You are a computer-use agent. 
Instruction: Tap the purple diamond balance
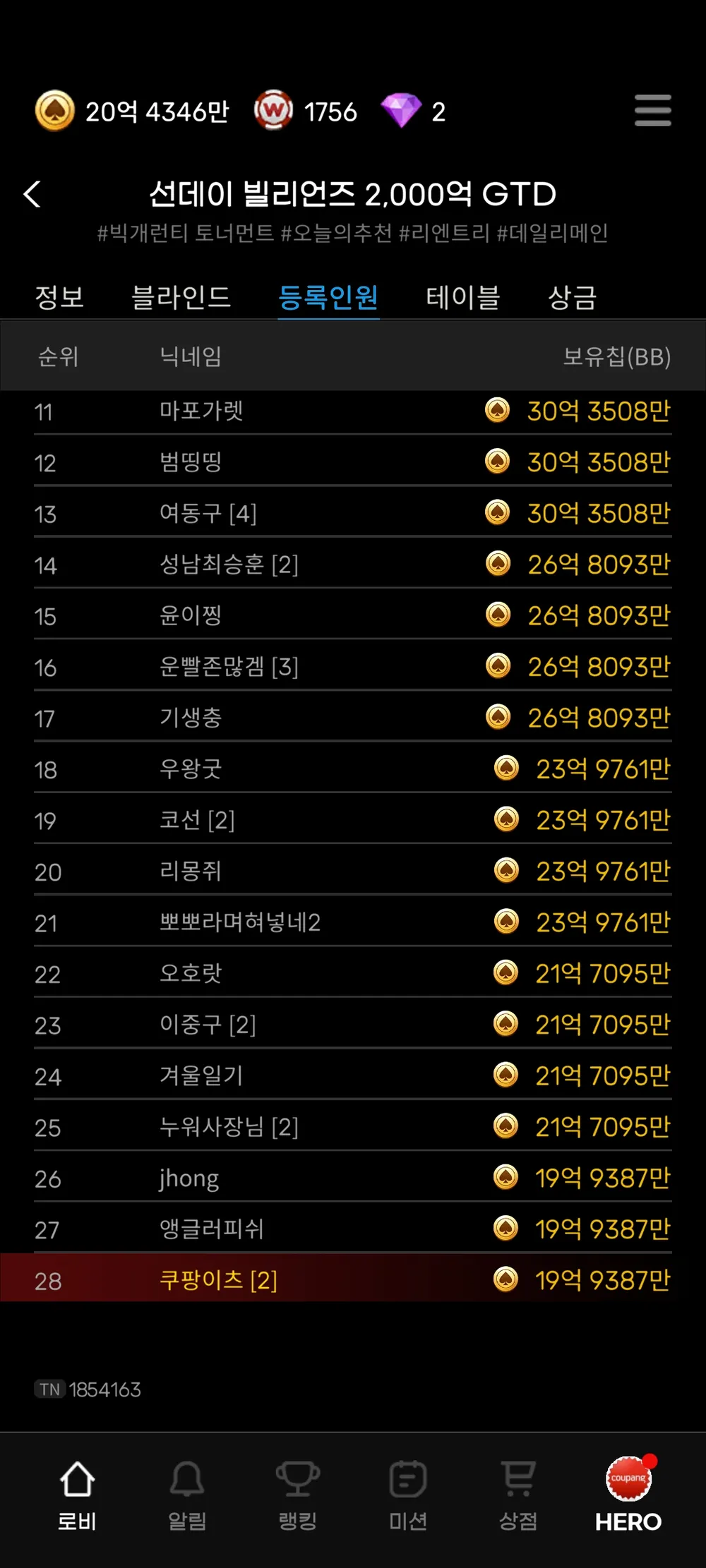coord(413,111)
